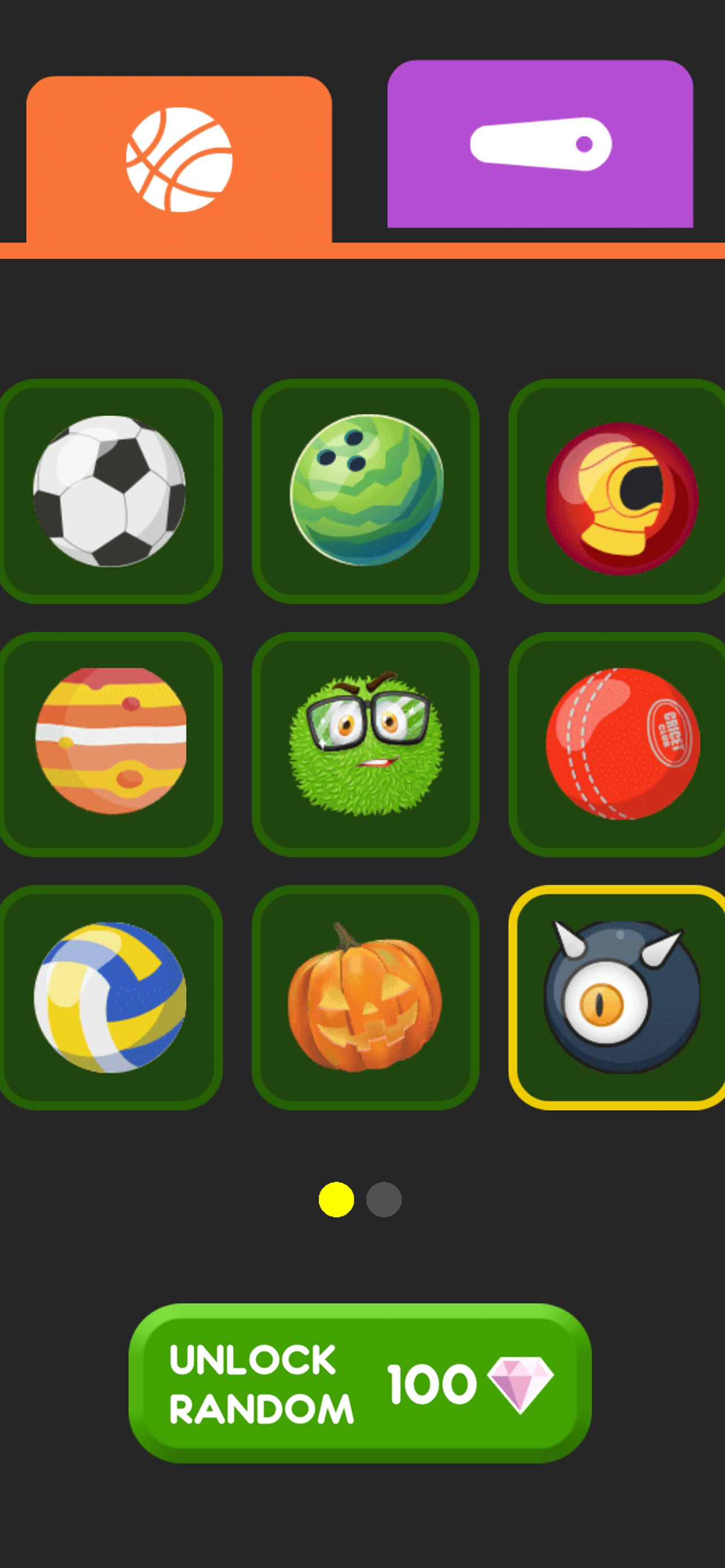Viewport: 725px width, 1568px height.
Task: Pick the blue and yellow volleyball
Action: coord(110,997)
